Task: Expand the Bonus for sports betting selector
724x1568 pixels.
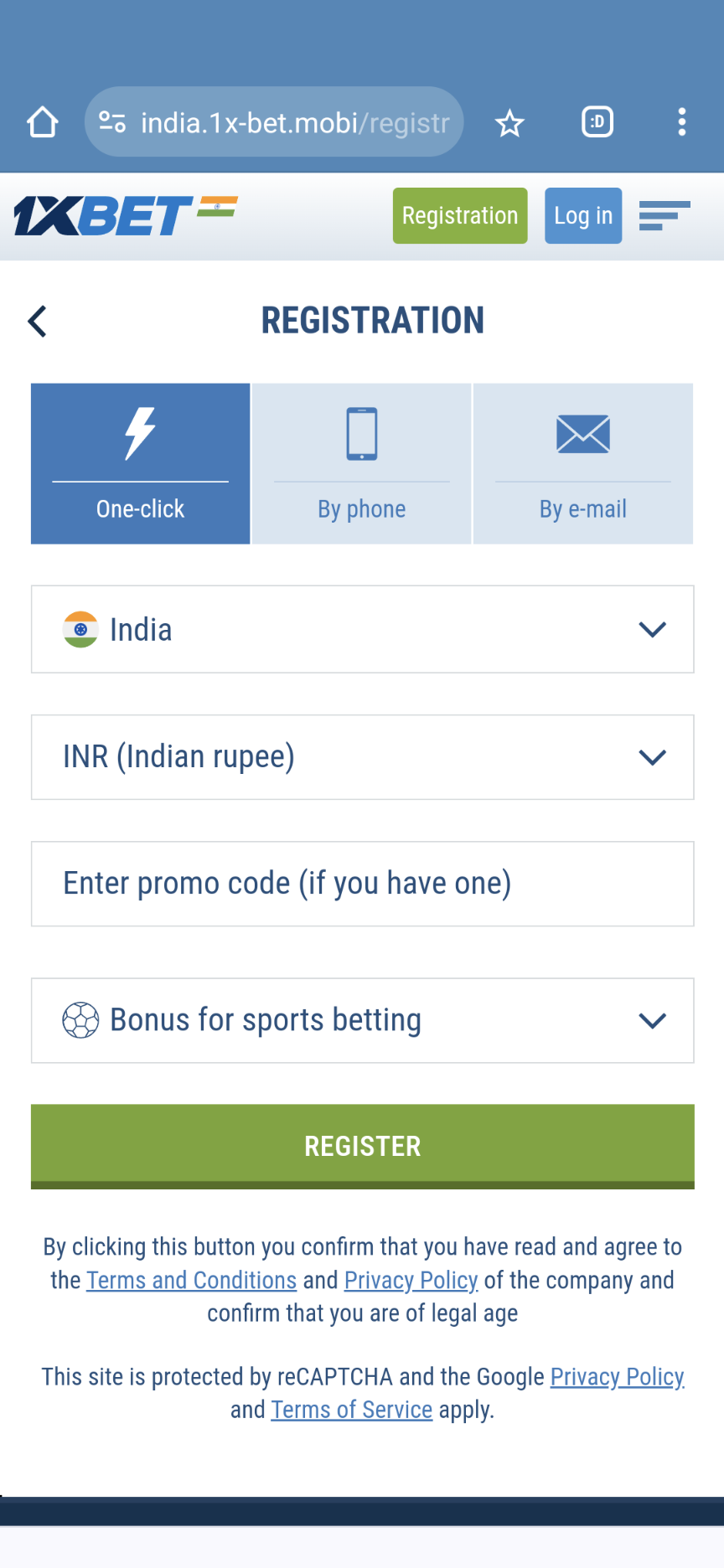Action: [x=652, y=1020]
